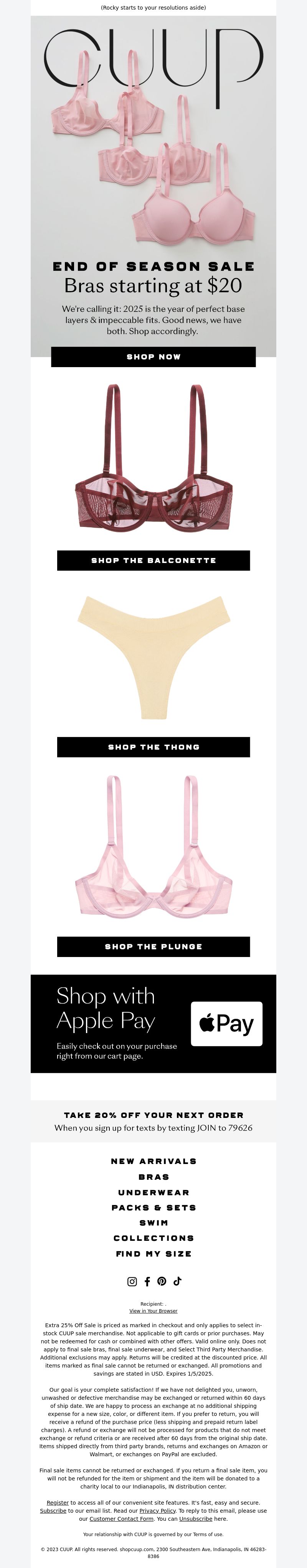The image size is (307, 1568).
Task: Open the Customer Contact Form
Action: 121,1519
